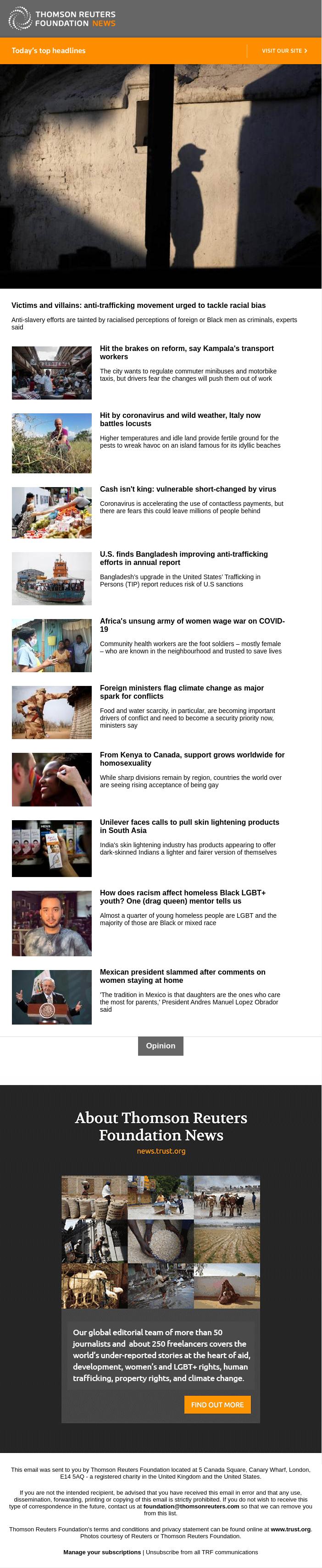Open Cash isn't king article
The width and height of the screenshot is (322, 1568).
(188, 489)
